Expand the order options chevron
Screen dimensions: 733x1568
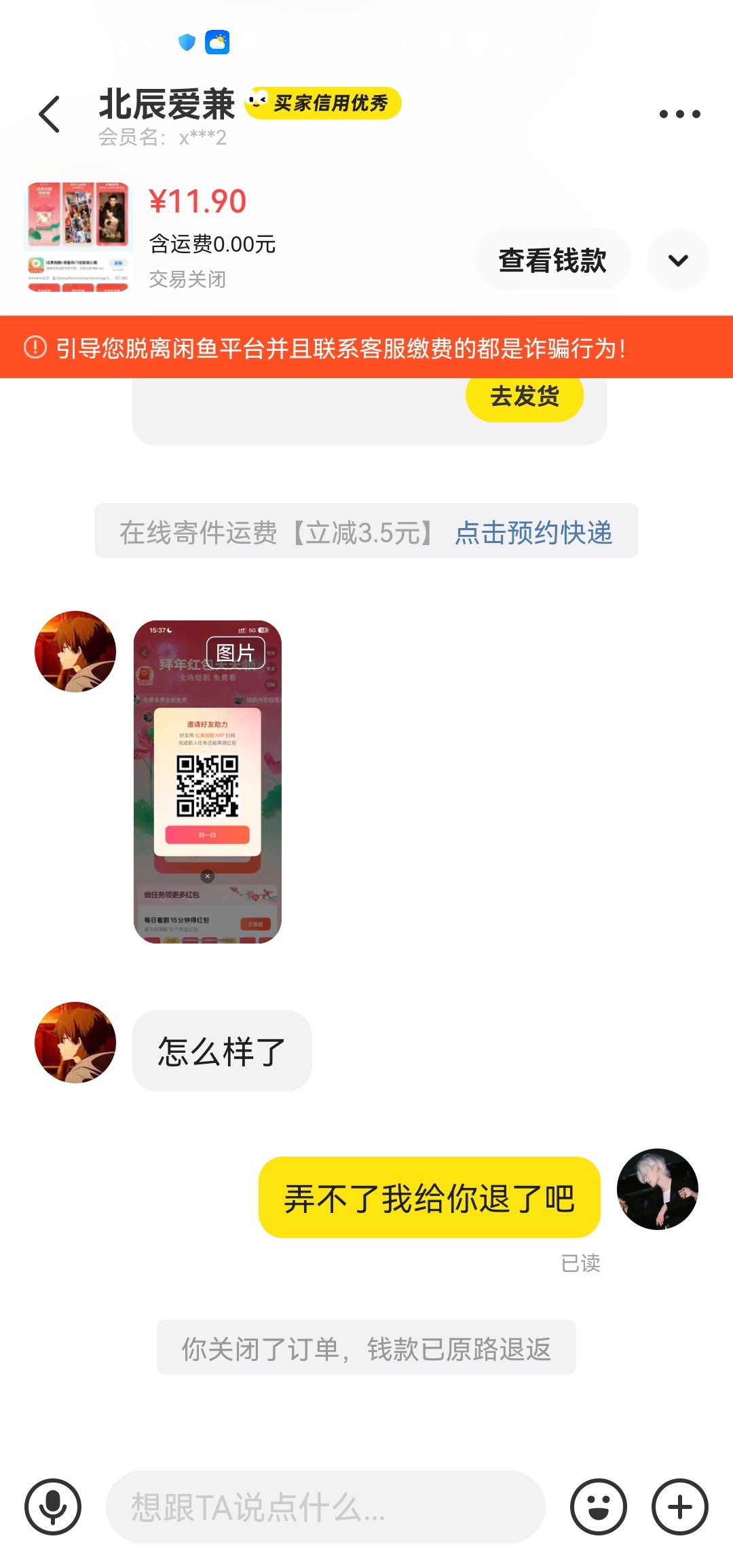click(x=678, y=260)
